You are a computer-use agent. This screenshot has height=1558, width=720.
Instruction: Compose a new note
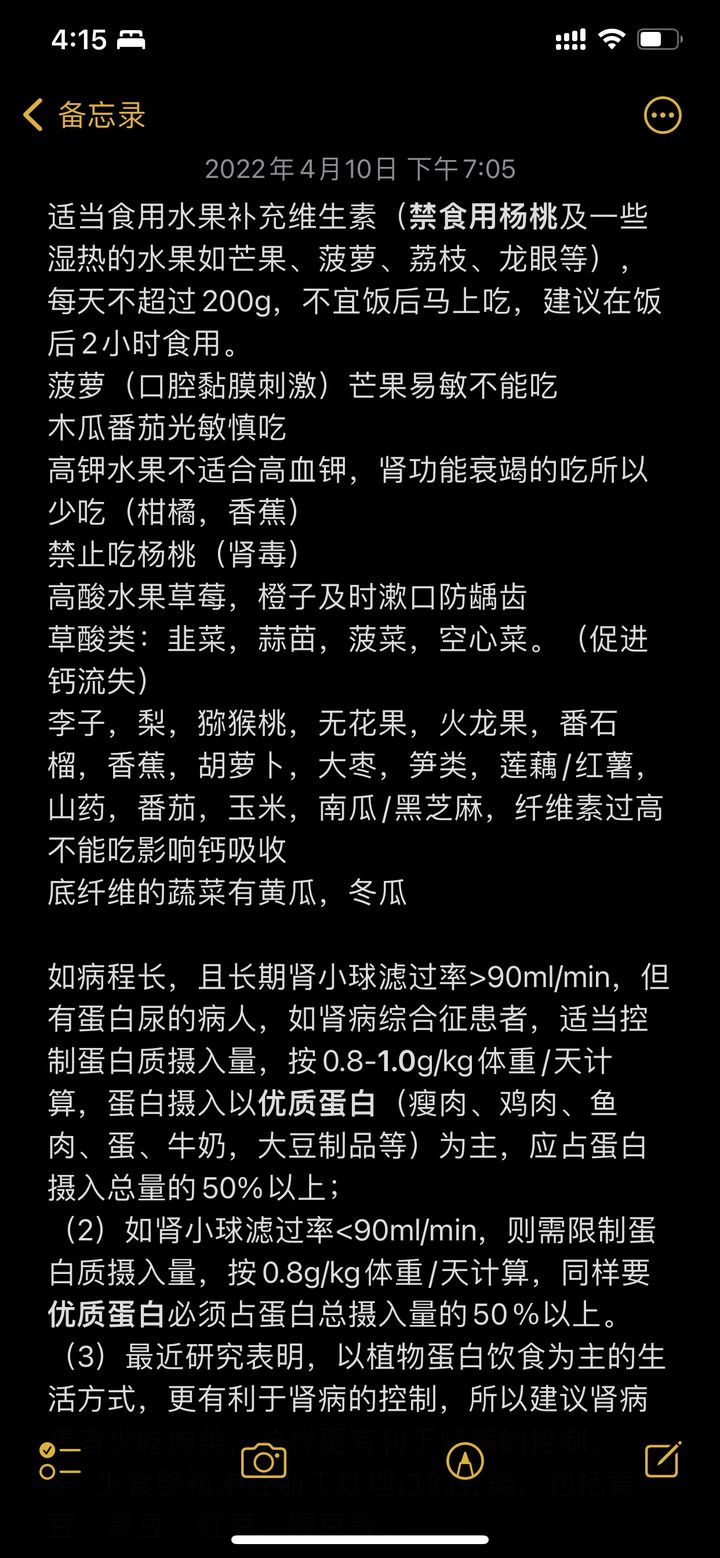point(663,1460)
